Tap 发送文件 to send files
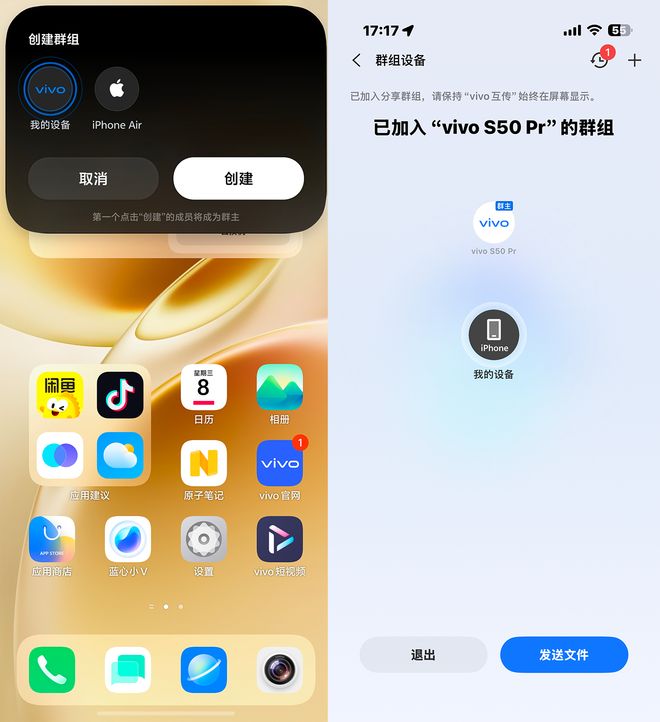The width and height of the screenshot is (660, 722). [x=564, y=655]
